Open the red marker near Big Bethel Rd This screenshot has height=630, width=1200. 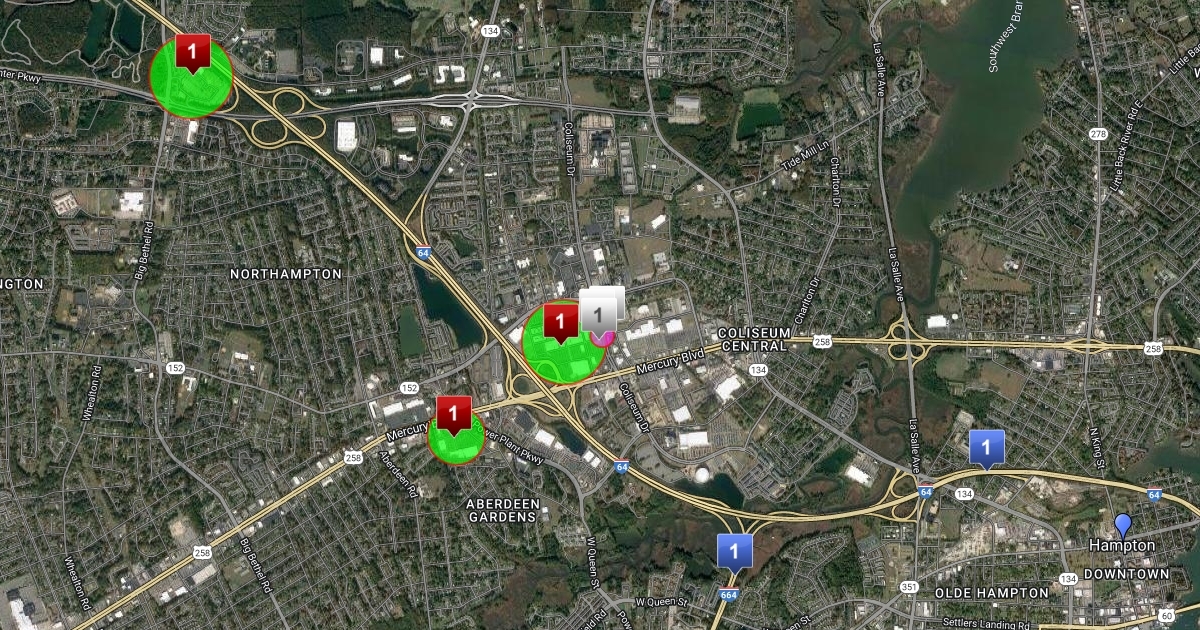tap(192, 51)
